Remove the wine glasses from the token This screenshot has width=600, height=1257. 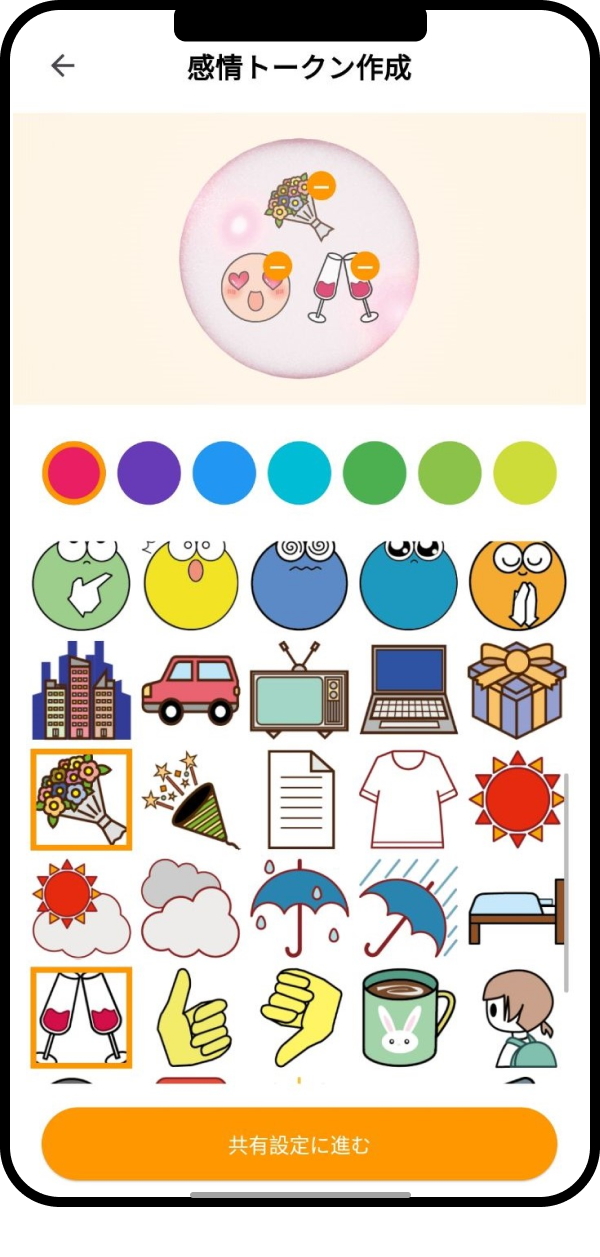(x=366, y=266)
